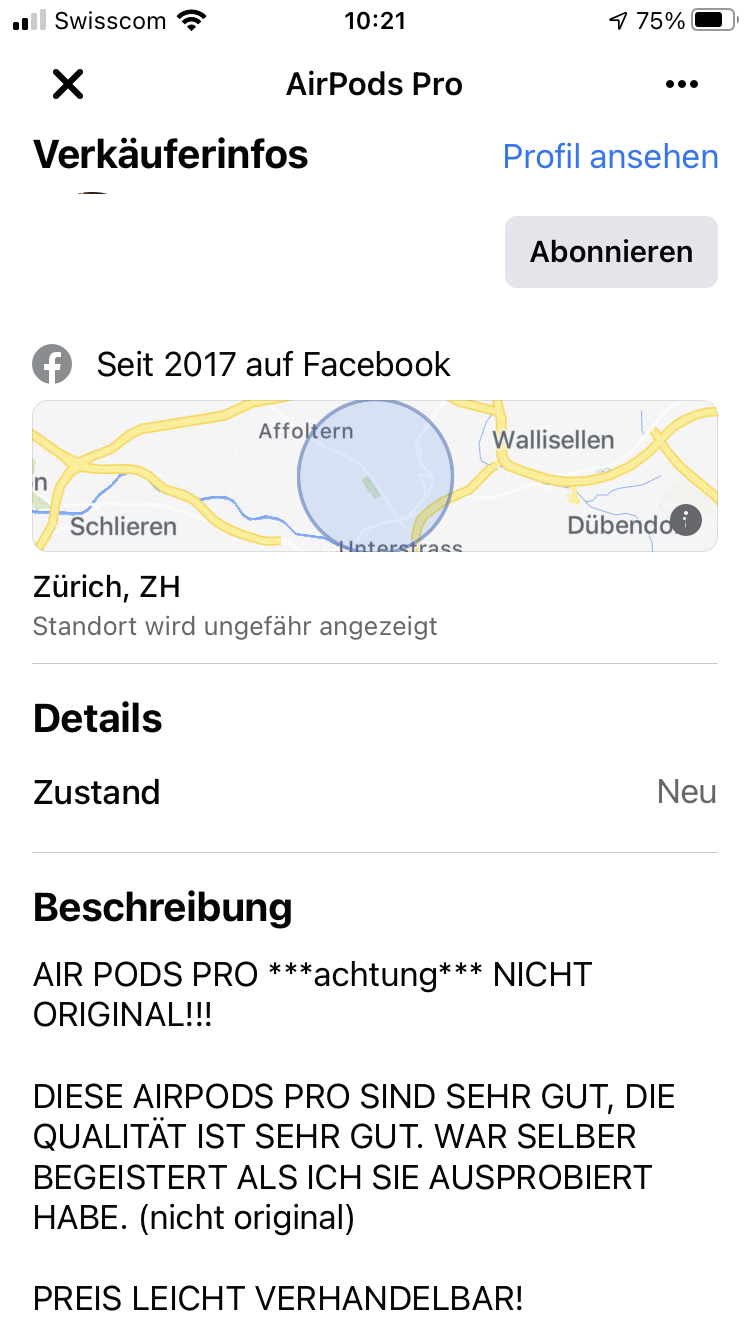Tap the Profil ansehen link
This screenshot has height=1334, width=750.
610,157
